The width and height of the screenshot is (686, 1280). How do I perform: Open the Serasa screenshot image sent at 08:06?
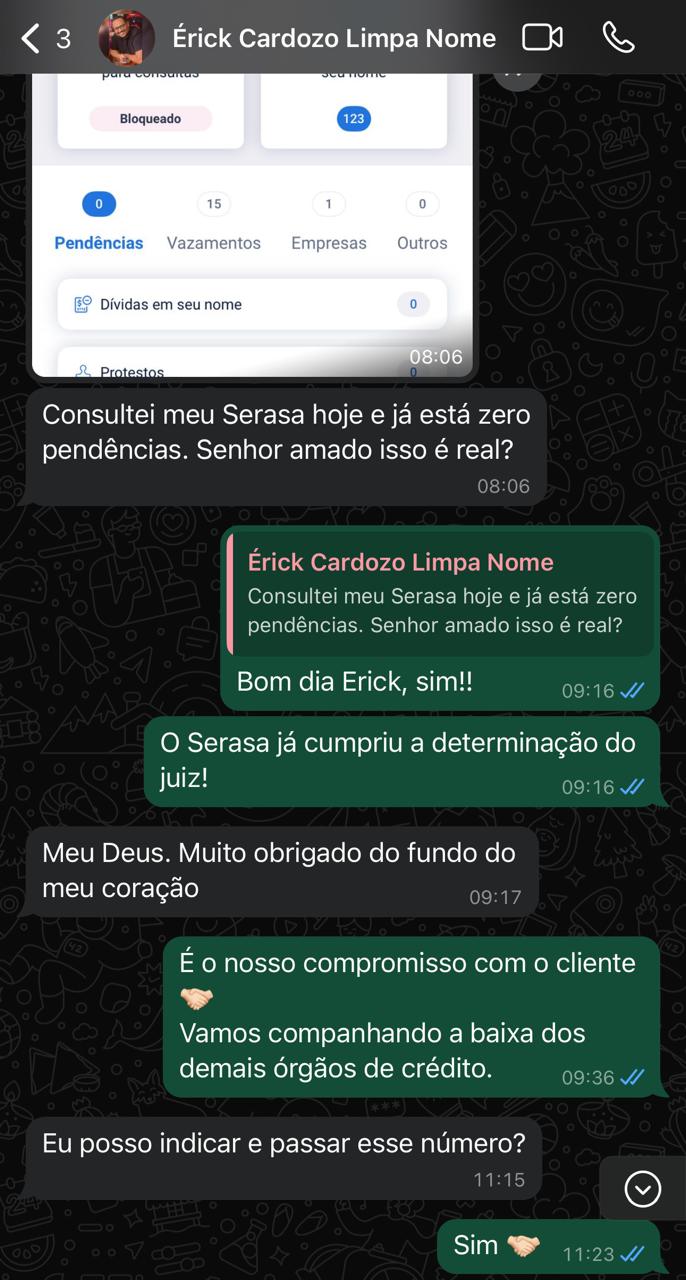(253, 228)
